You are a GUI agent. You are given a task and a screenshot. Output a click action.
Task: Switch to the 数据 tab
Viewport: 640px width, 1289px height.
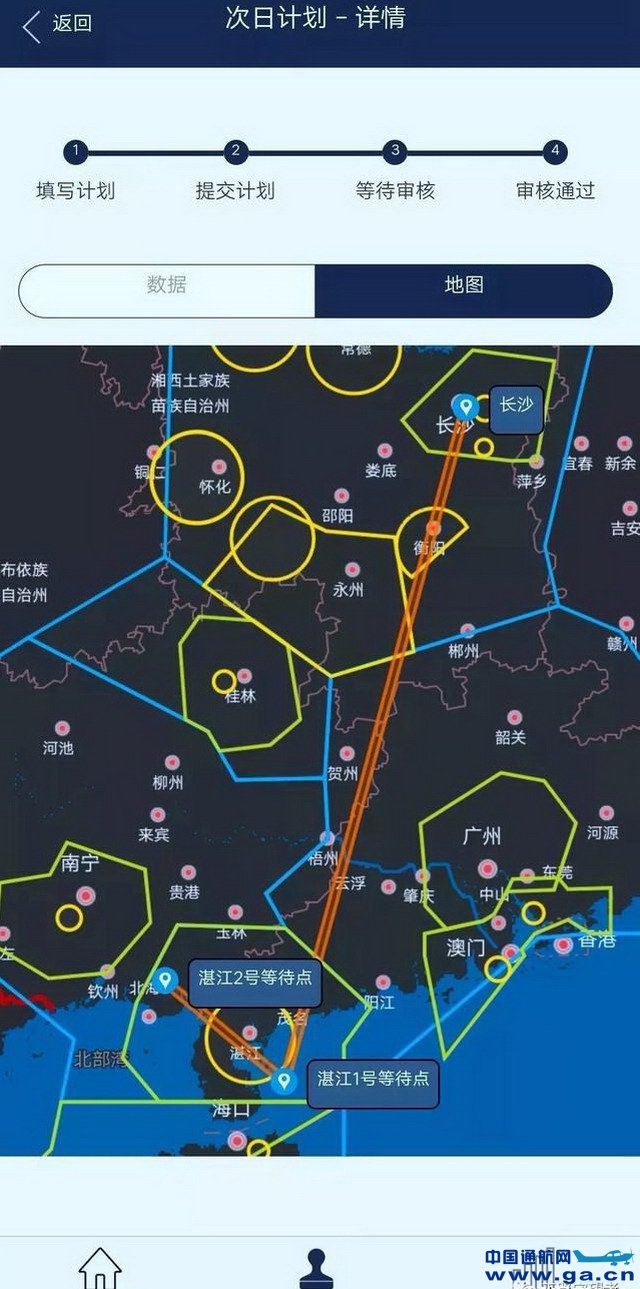167,286
